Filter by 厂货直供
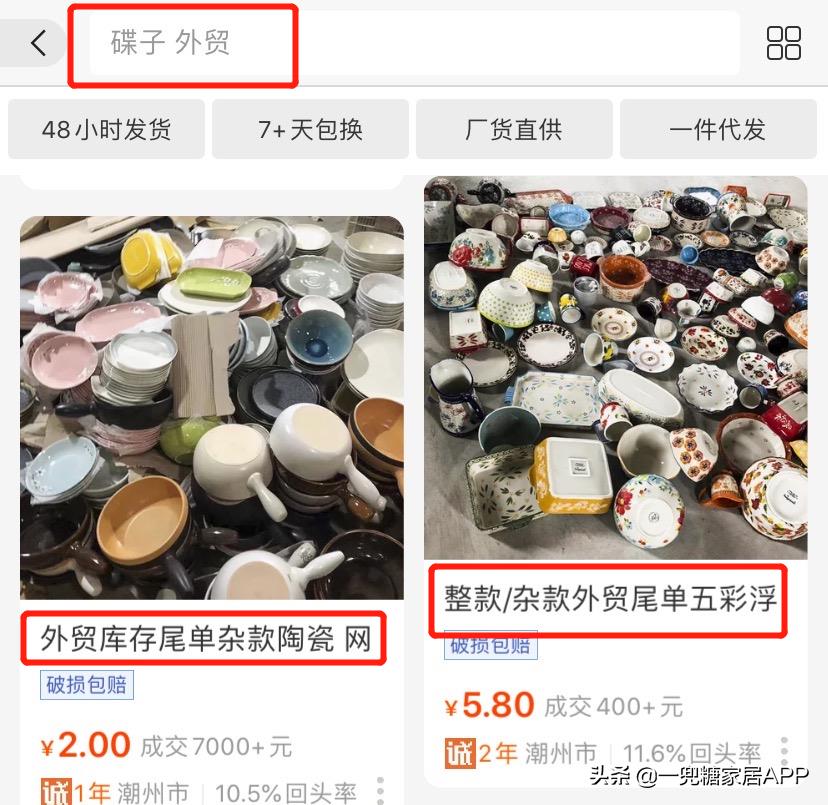Viewport: 828px width, 805px height. (x=514, y=129)
